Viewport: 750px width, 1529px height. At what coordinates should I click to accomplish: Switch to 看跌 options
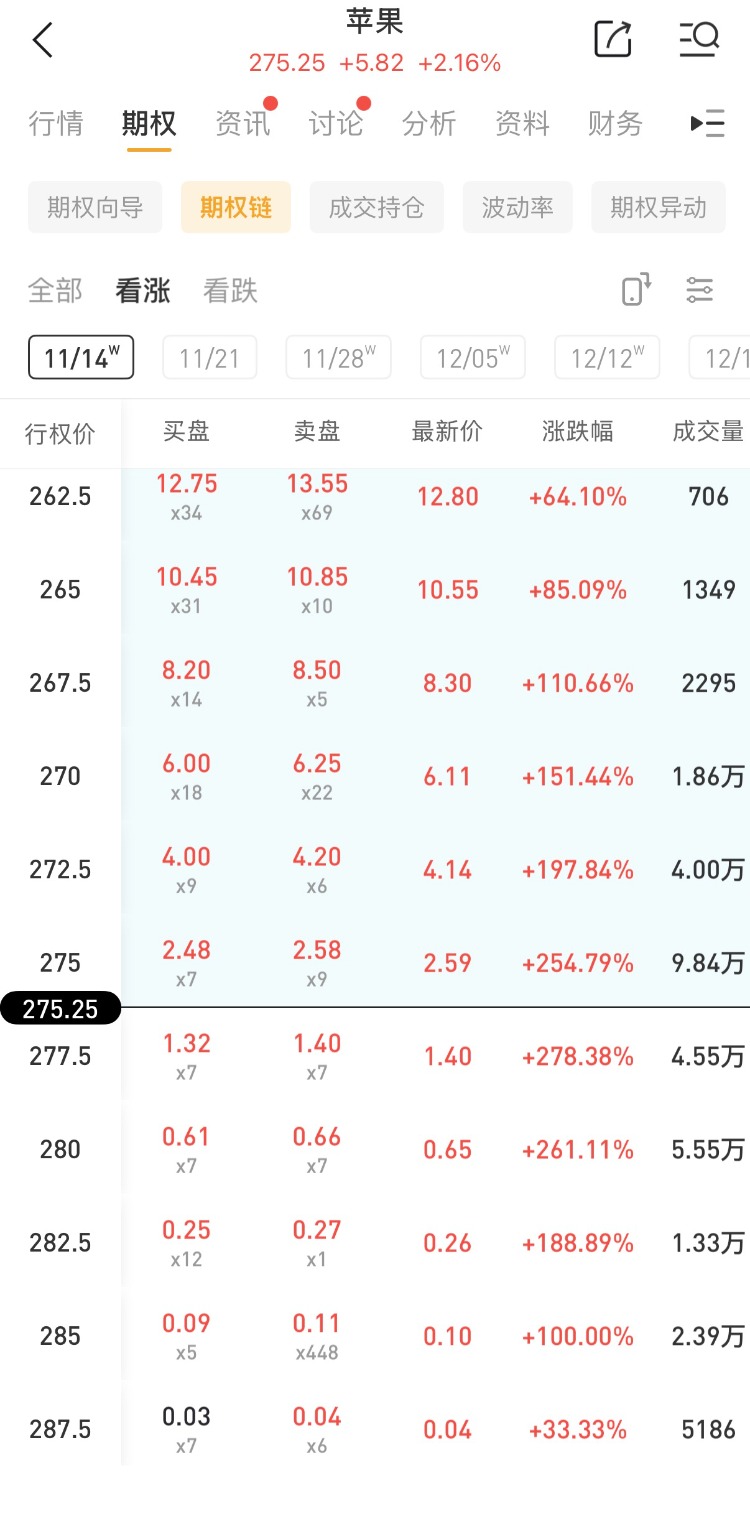pos(230,291)
